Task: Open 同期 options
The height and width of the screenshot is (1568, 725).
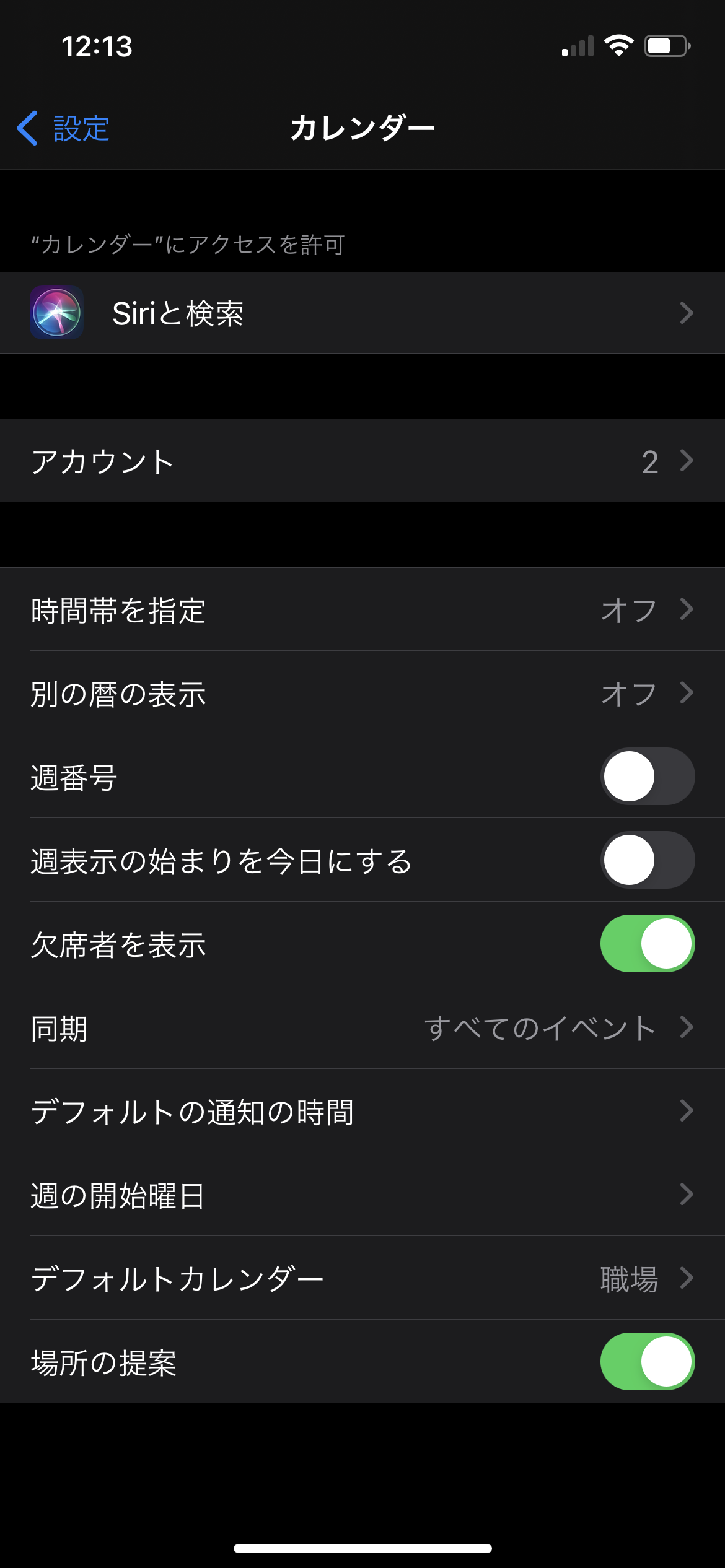Action: (x=362, y=1028)
